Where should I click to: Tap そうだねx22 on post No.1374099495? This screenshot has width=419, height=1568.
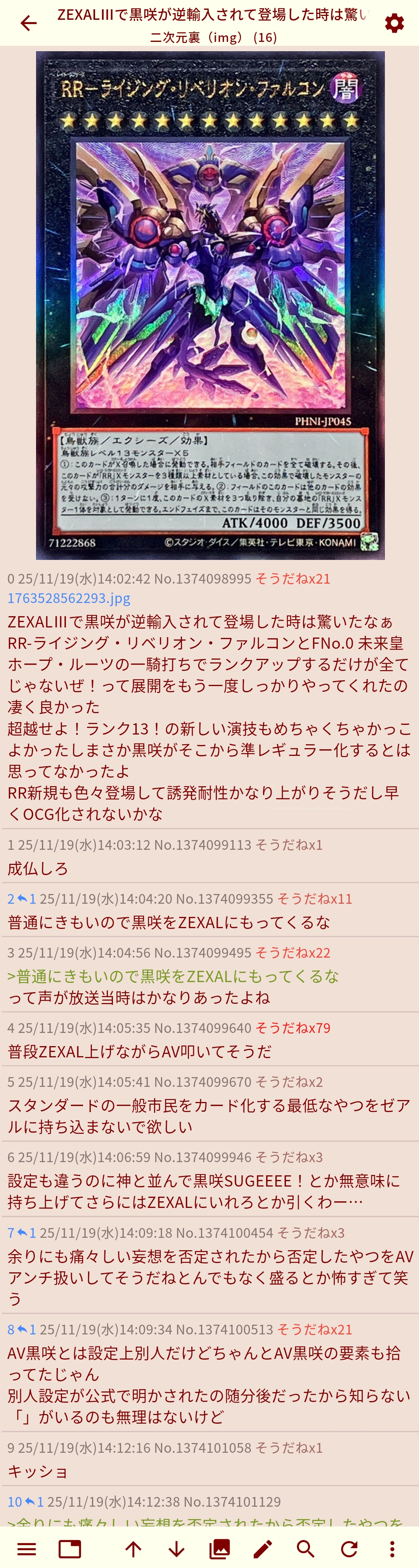tap(292, 952)
